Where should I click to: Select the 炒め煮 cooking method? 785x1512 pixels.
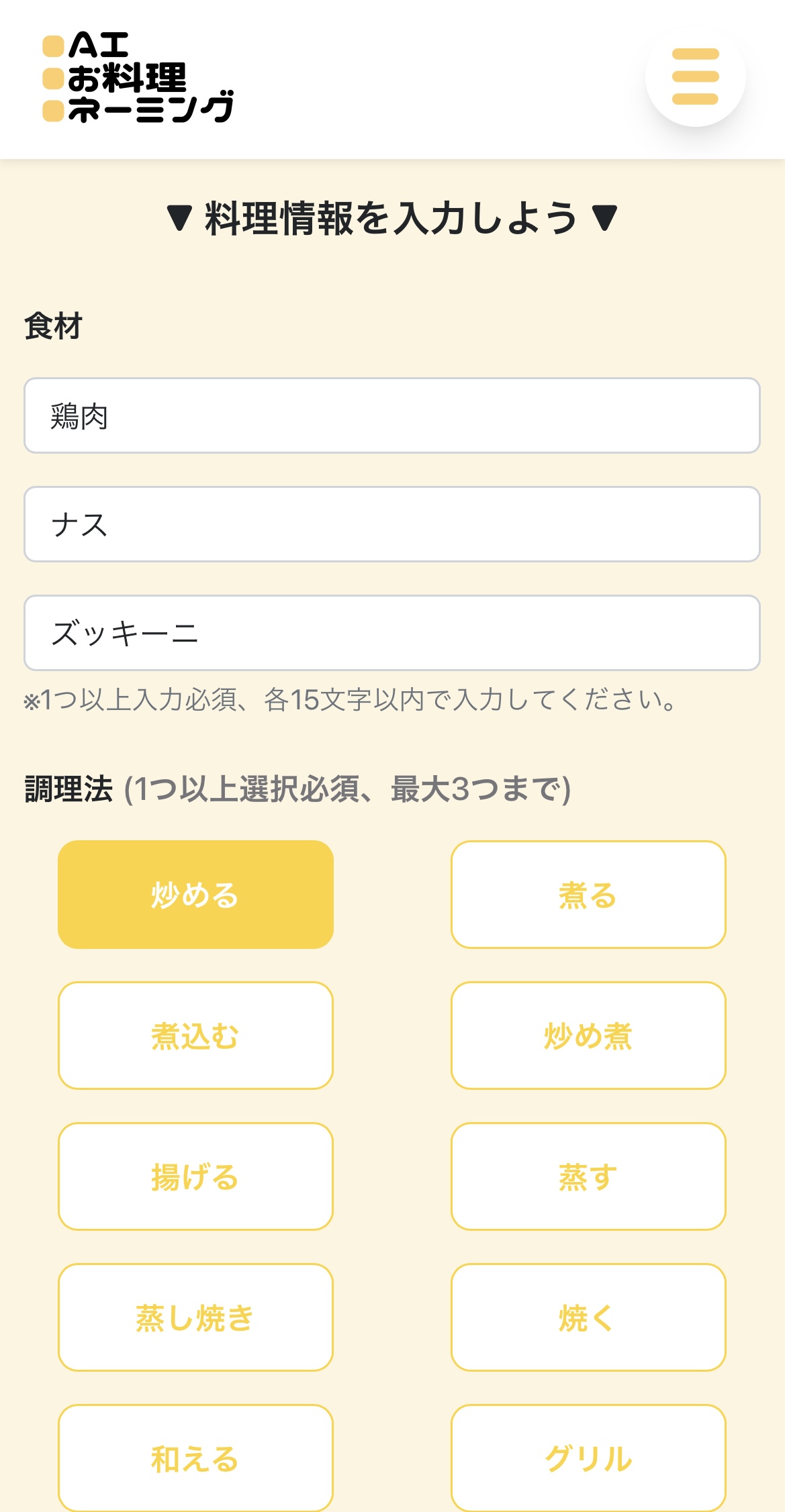pyautogui.click(x=589, y=1036)
